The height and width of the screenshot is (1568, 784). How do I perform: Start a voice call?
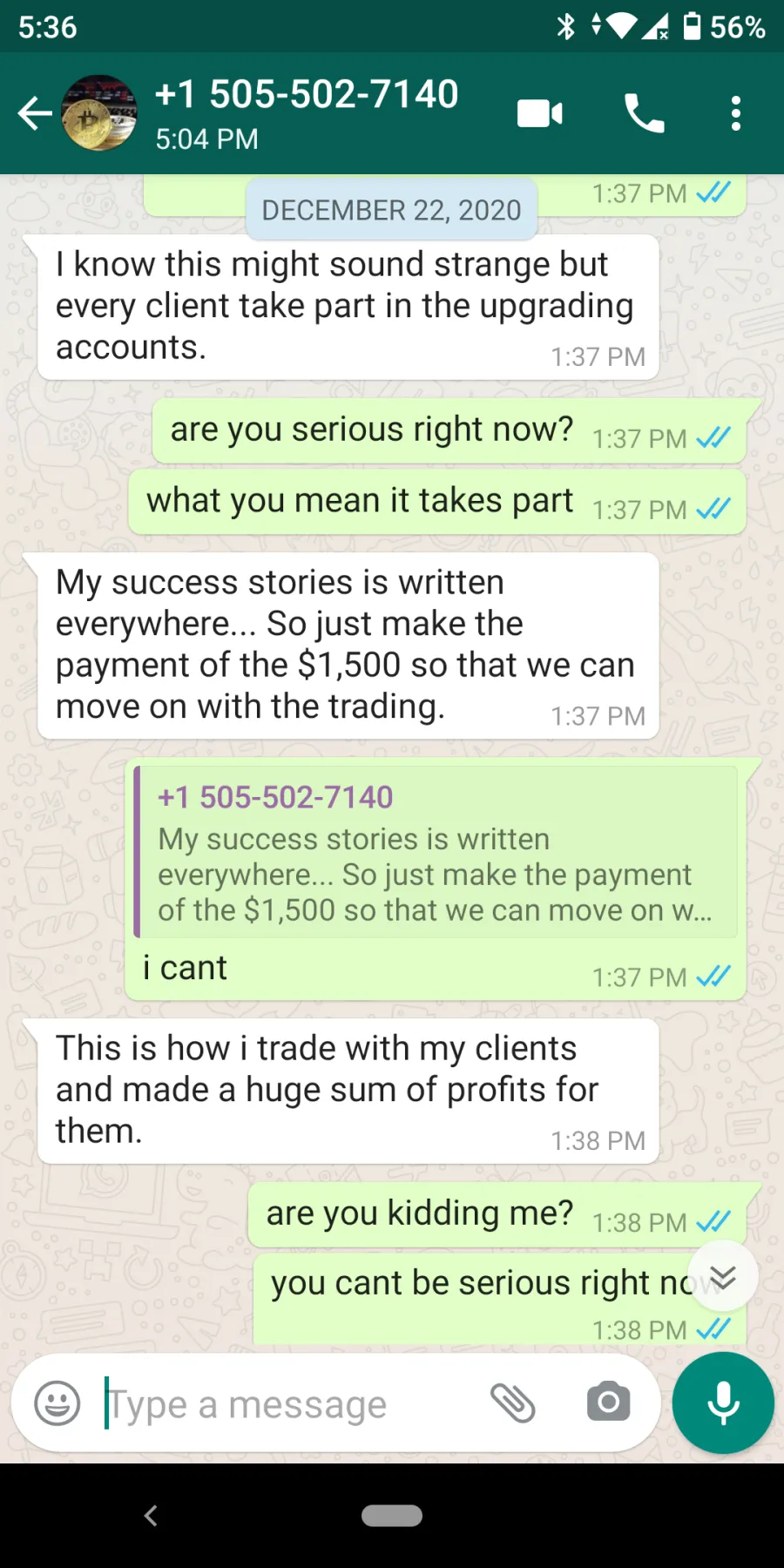coord(645,113)
